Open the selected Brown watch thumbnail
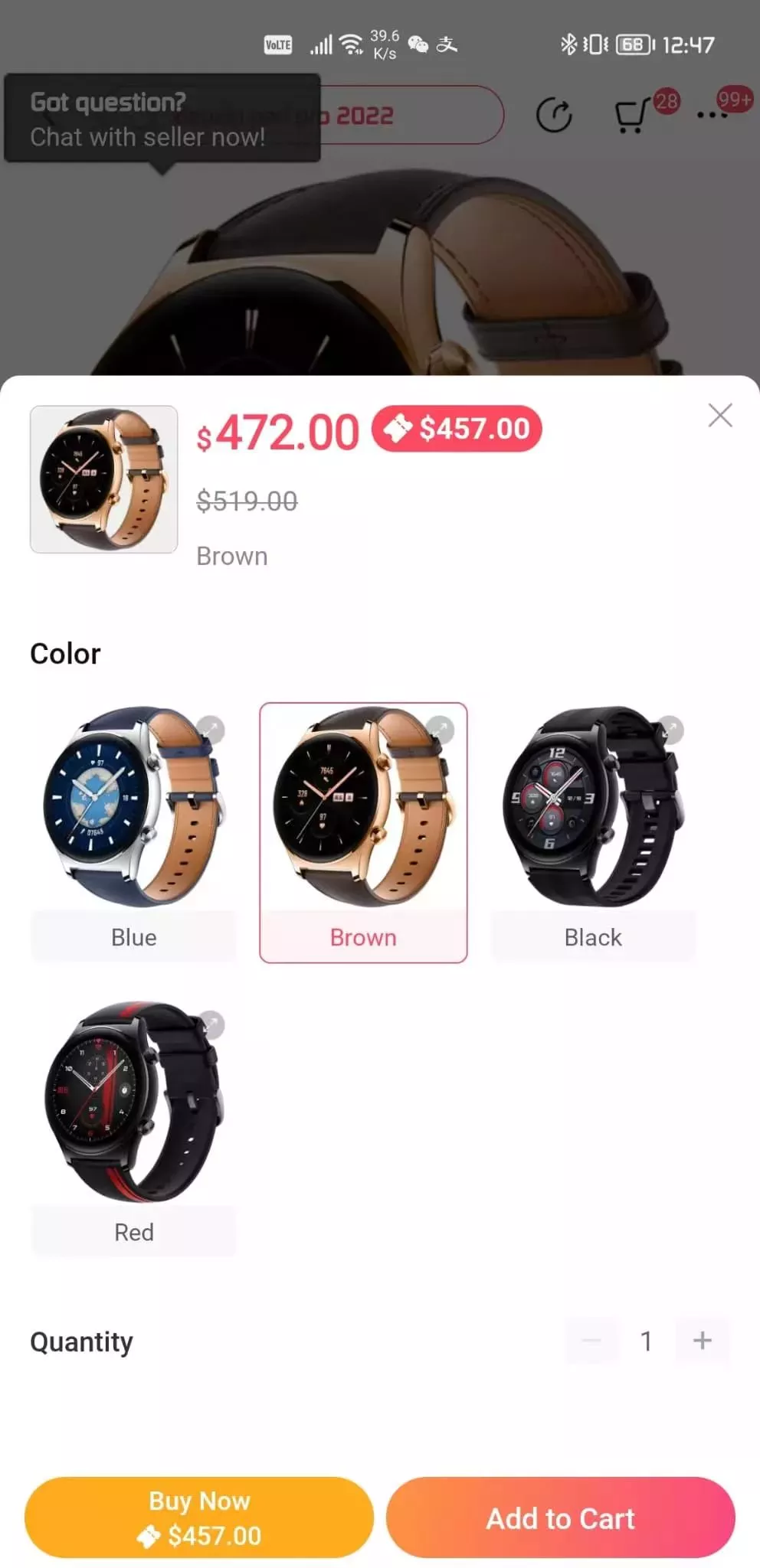Screen dimensions: 760x1568 click(103, 479)
